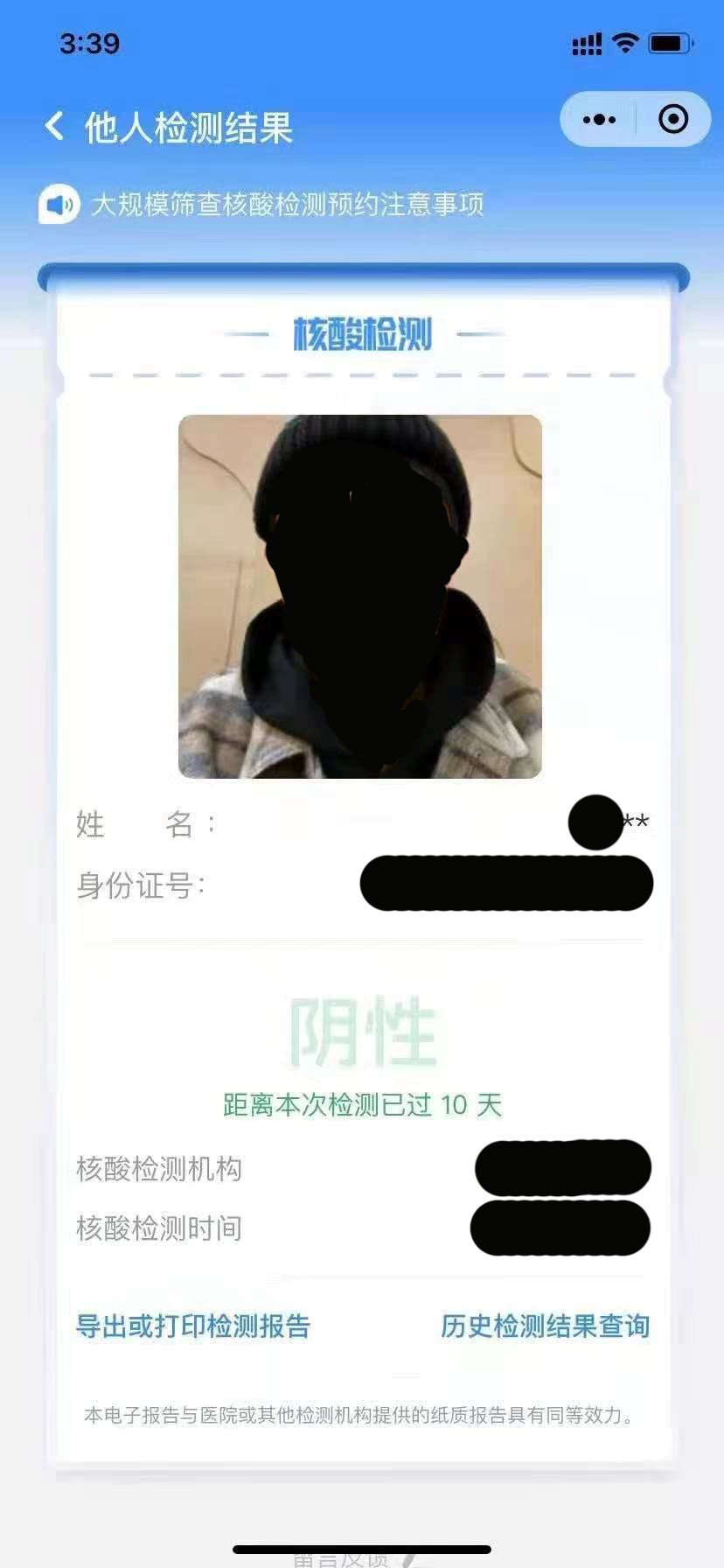Open the 大规模筛查核酸检测预约注意事项 notice
Screen dimensions: 724x1568
click(287, 205)
